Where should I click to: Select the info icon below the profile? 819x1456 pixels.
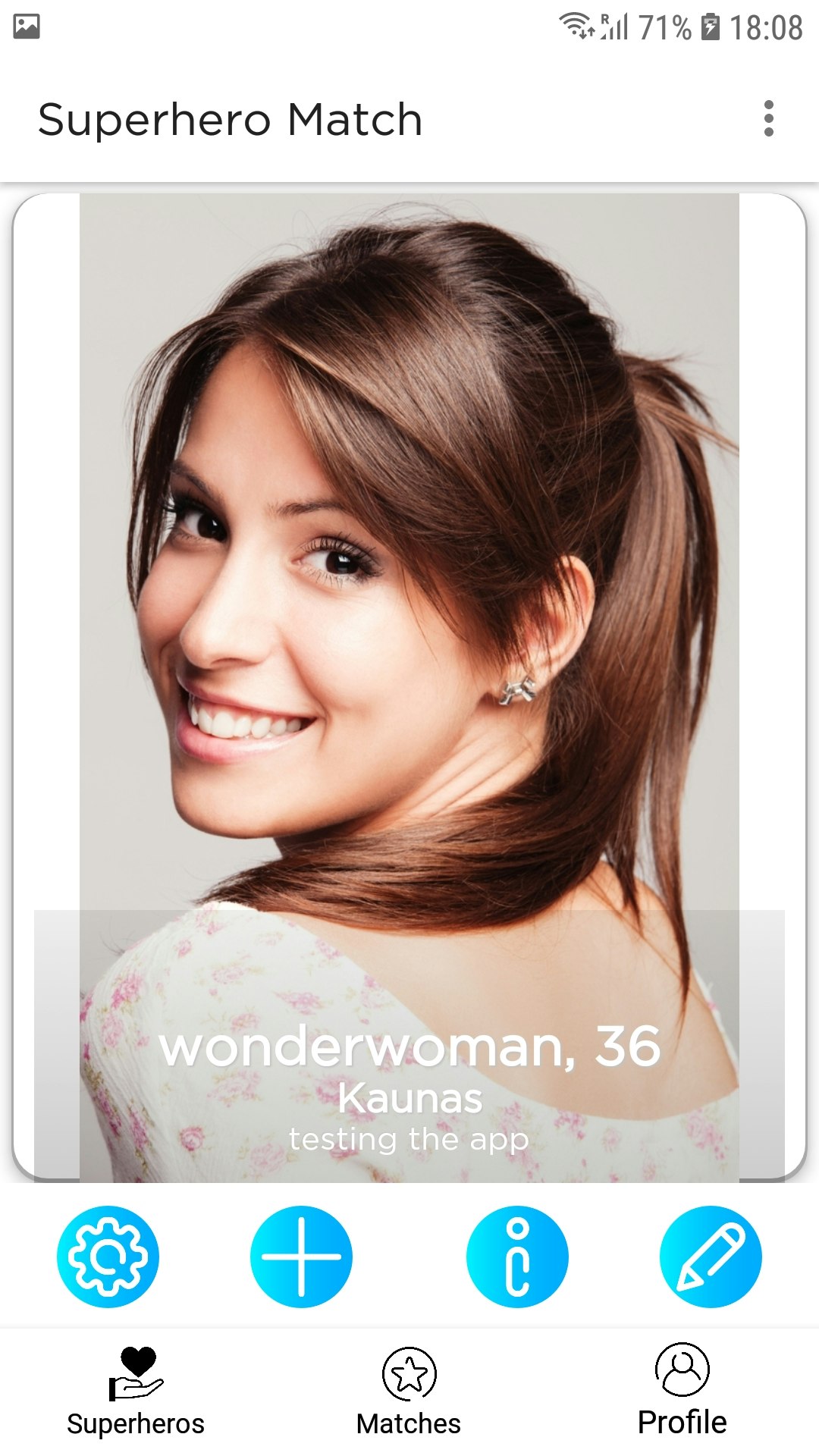(518, 1255)
